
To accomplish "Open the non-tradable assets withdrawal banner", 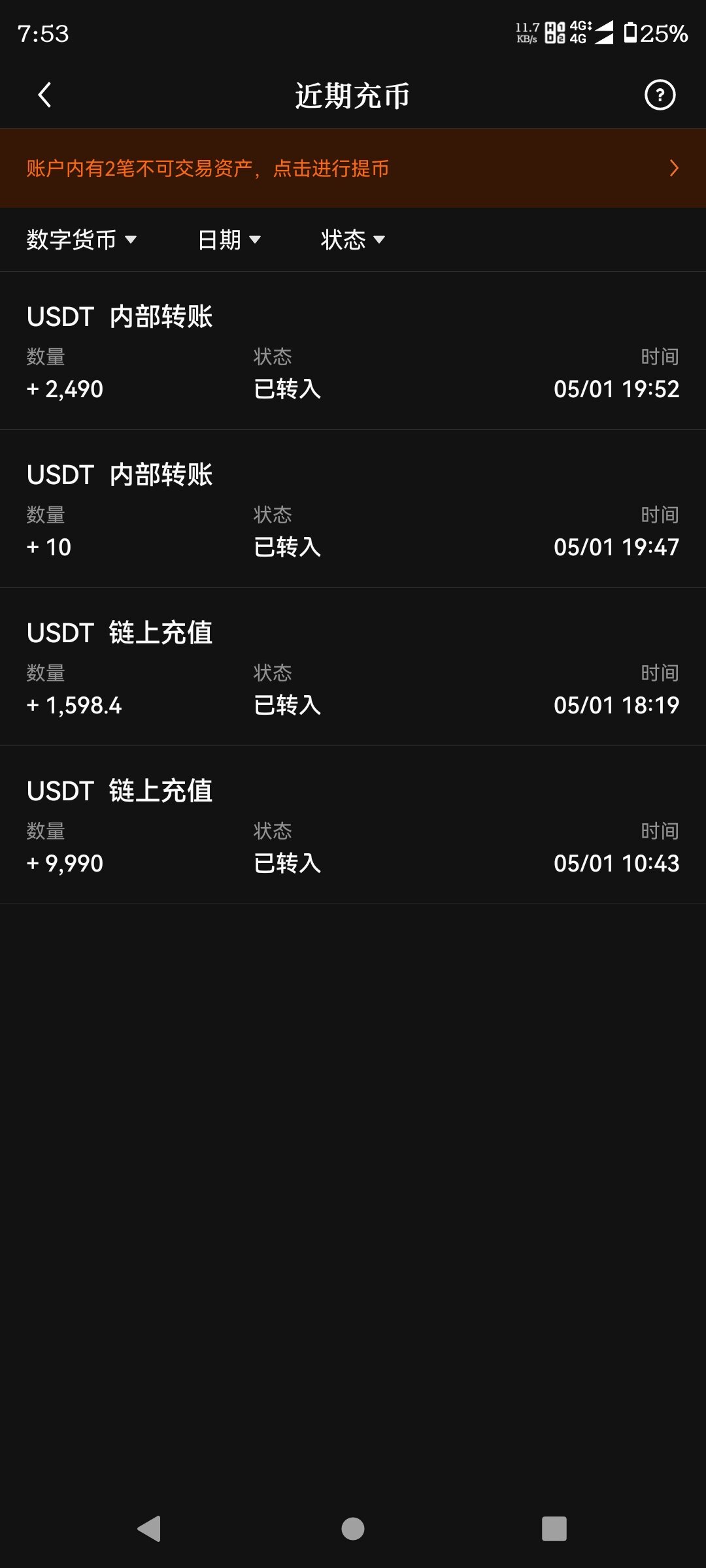I will point(353,169).
